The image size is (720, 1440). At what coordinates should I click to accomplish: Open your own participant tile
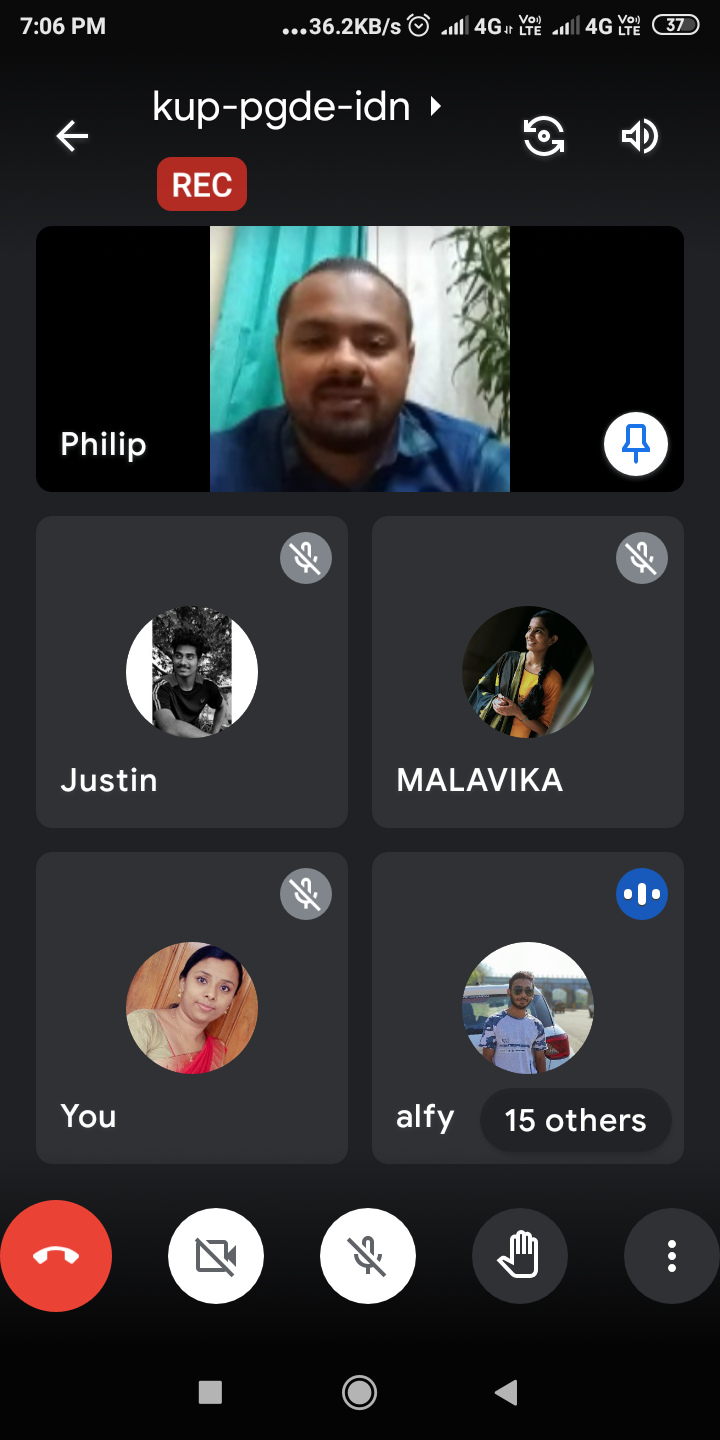click(192, 1008)
